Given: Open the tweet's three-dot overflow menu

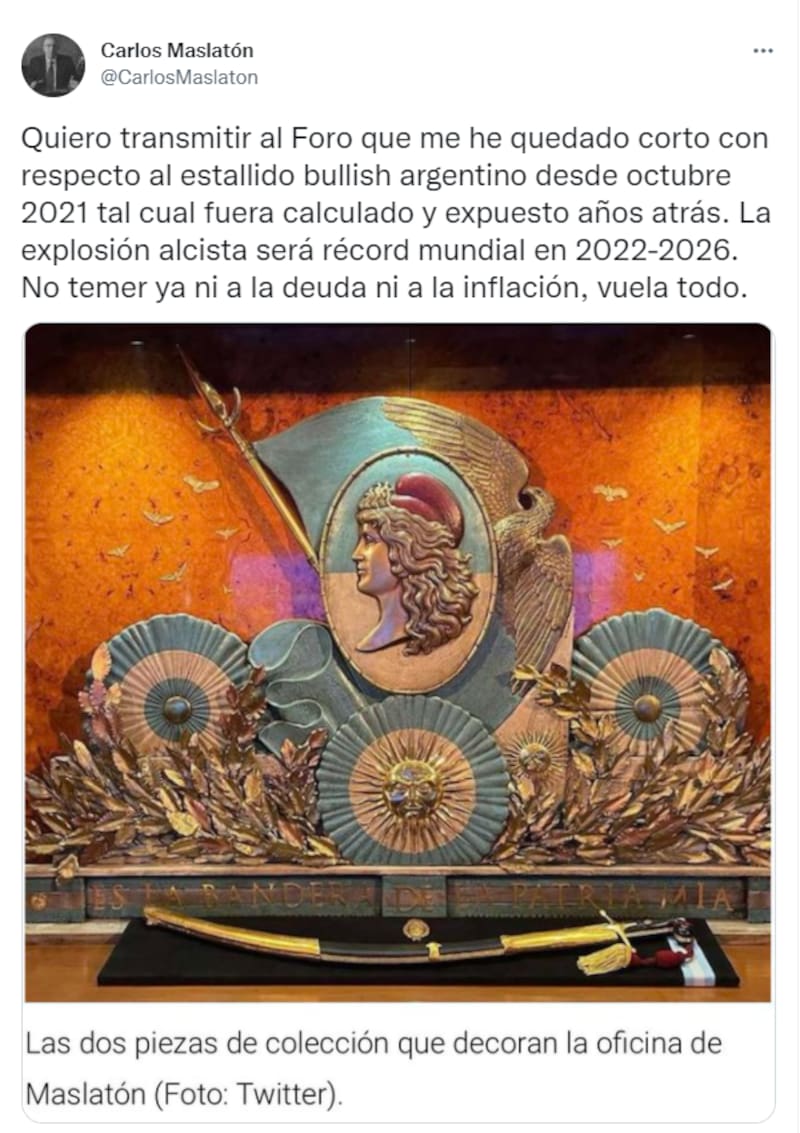Looking at the screenshot, I should (x=762, y=51).
